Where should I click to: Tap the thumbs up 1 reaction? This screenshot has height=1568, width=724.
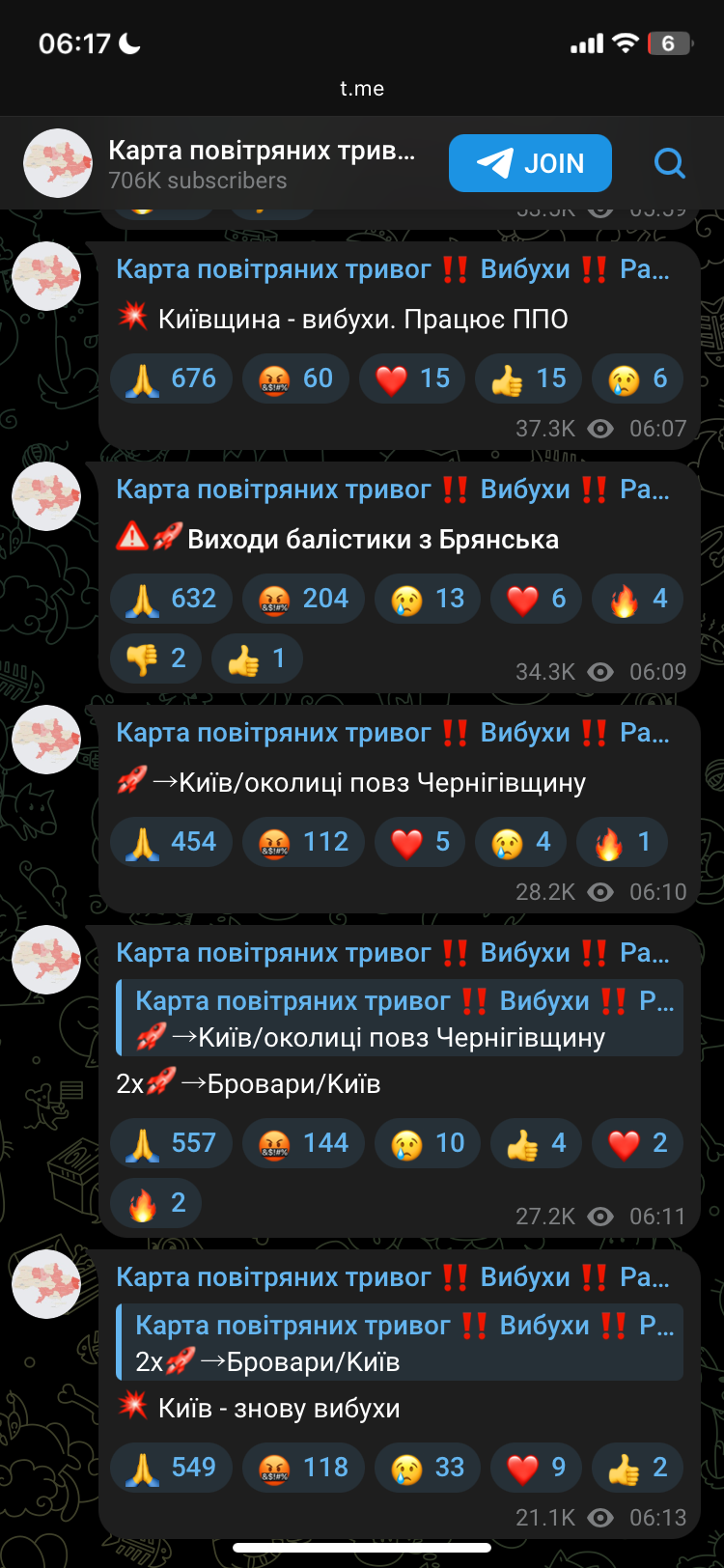pos(257,658)
